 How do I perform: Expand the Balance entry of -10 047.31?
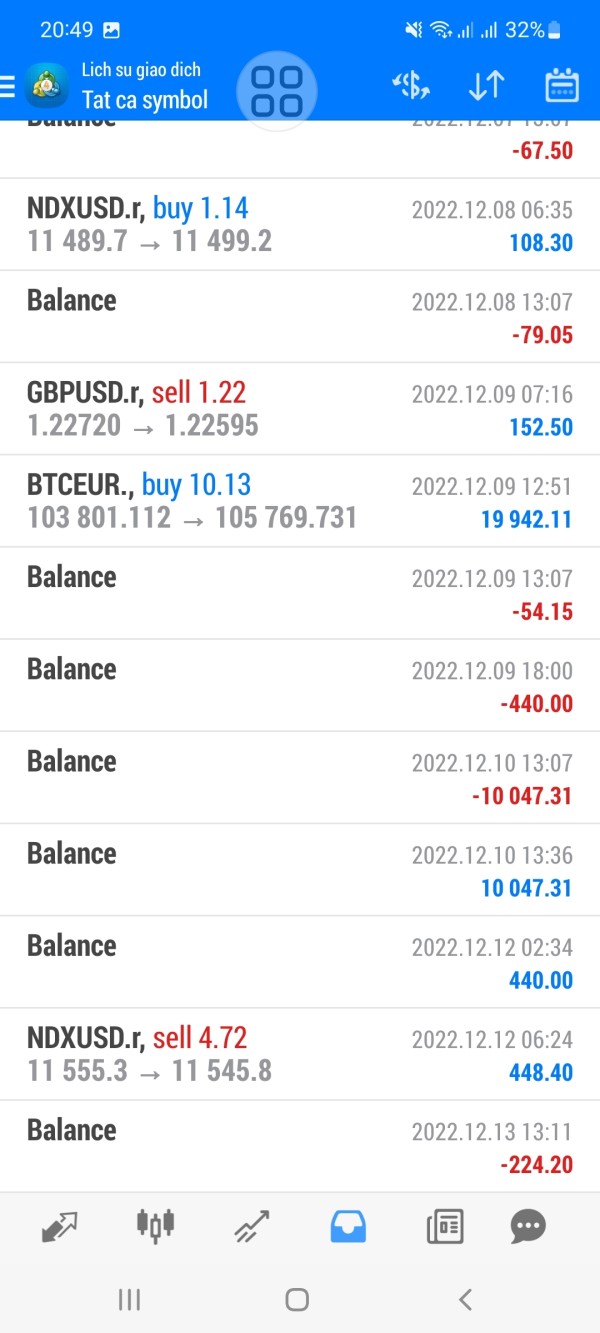coord(300,778)
